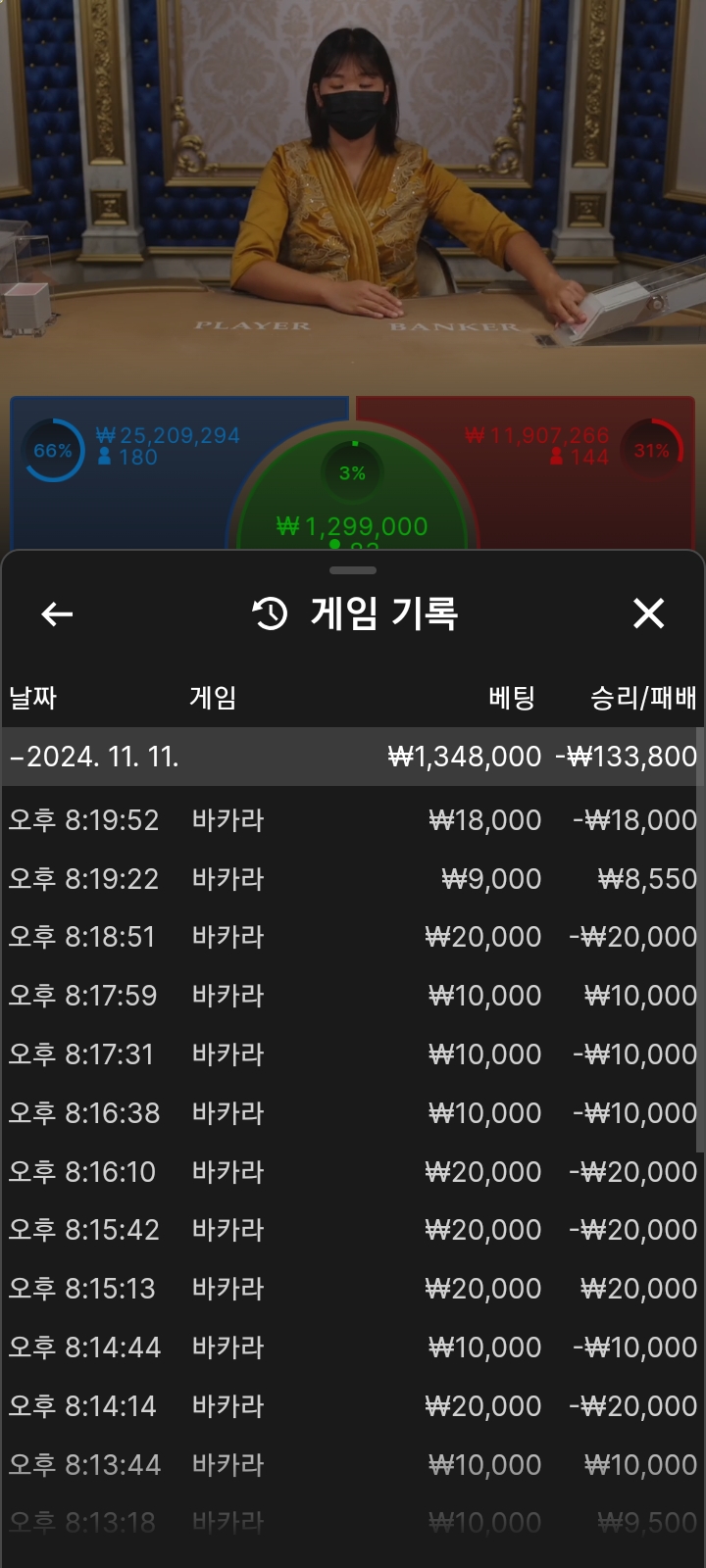This screenshot has width=706, height=1568.
Task: Tap the drag handle atop the history sheet
Action: coord(353,570)
